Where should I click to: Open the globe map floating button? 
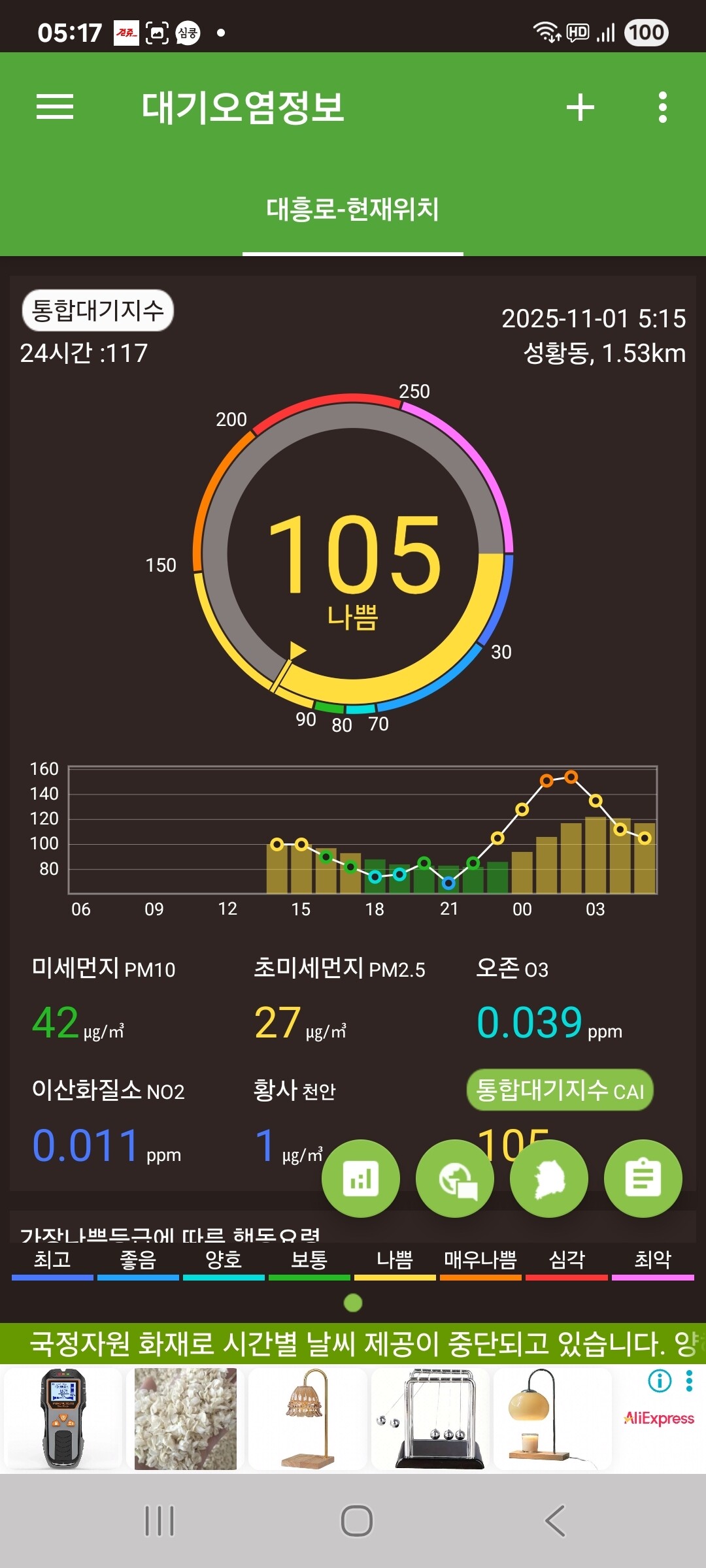coord(455,1179)
